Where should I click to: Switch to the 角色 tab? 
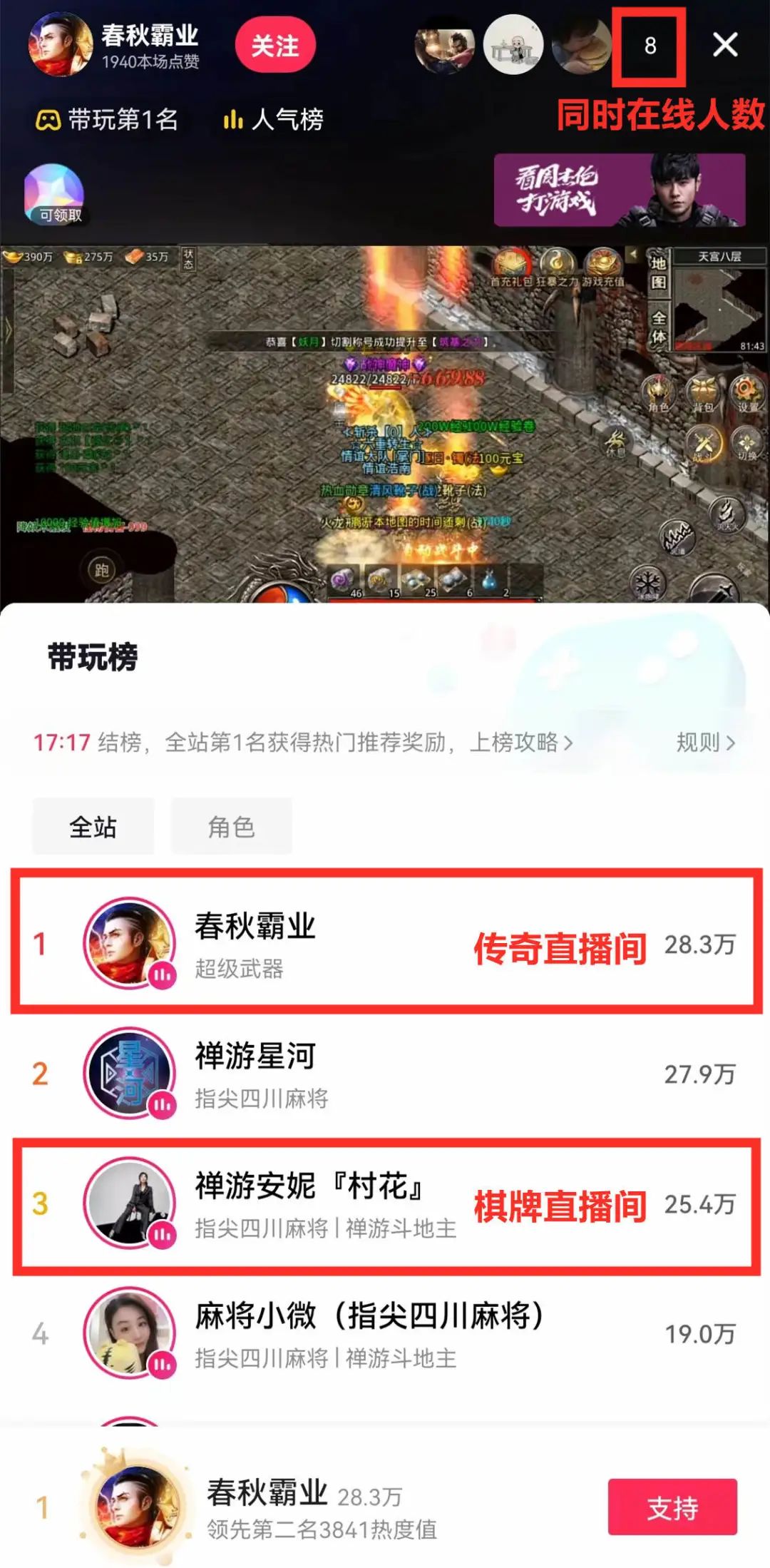pyautogui.click(x=231, y=826)
